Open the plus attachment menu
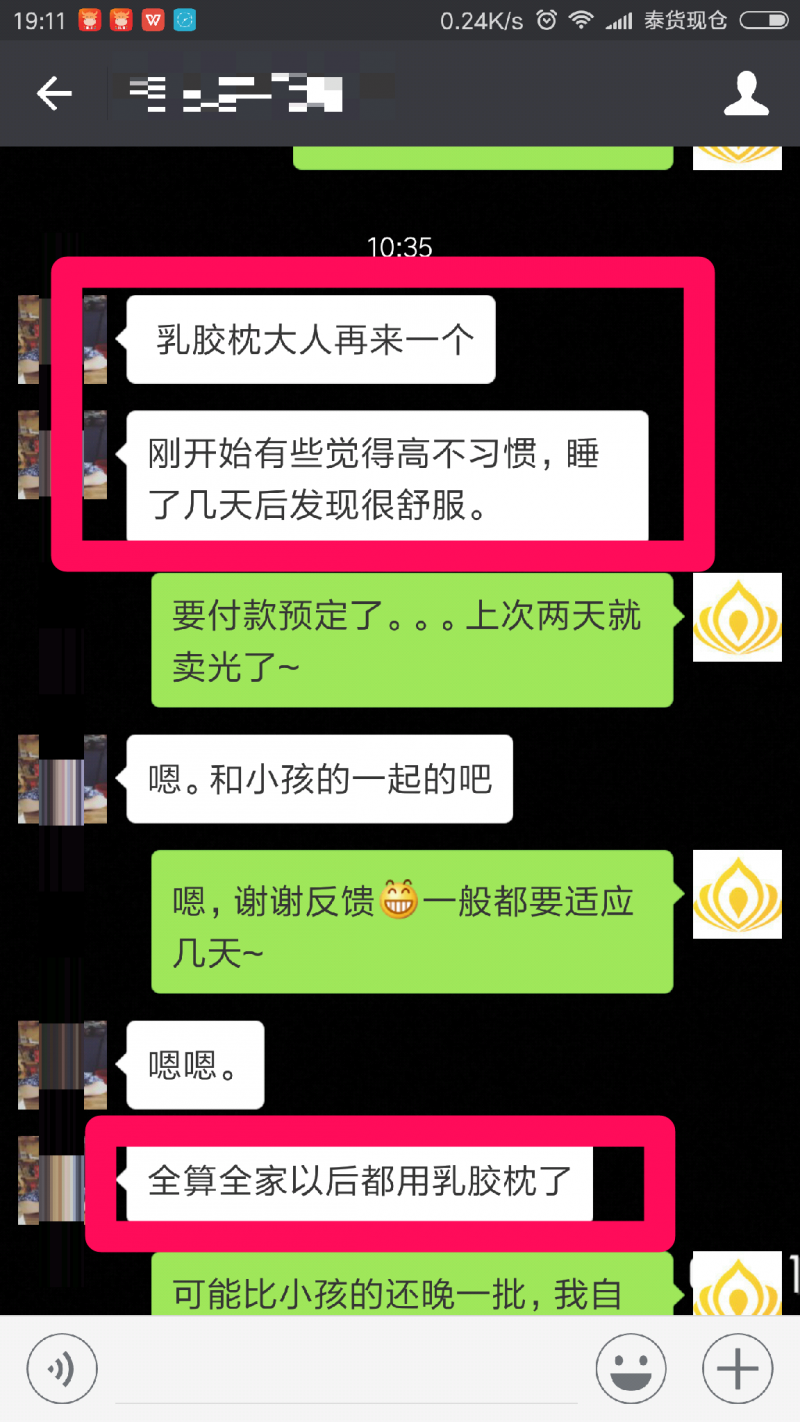800x1422 pixels. tap(738, 1368)
